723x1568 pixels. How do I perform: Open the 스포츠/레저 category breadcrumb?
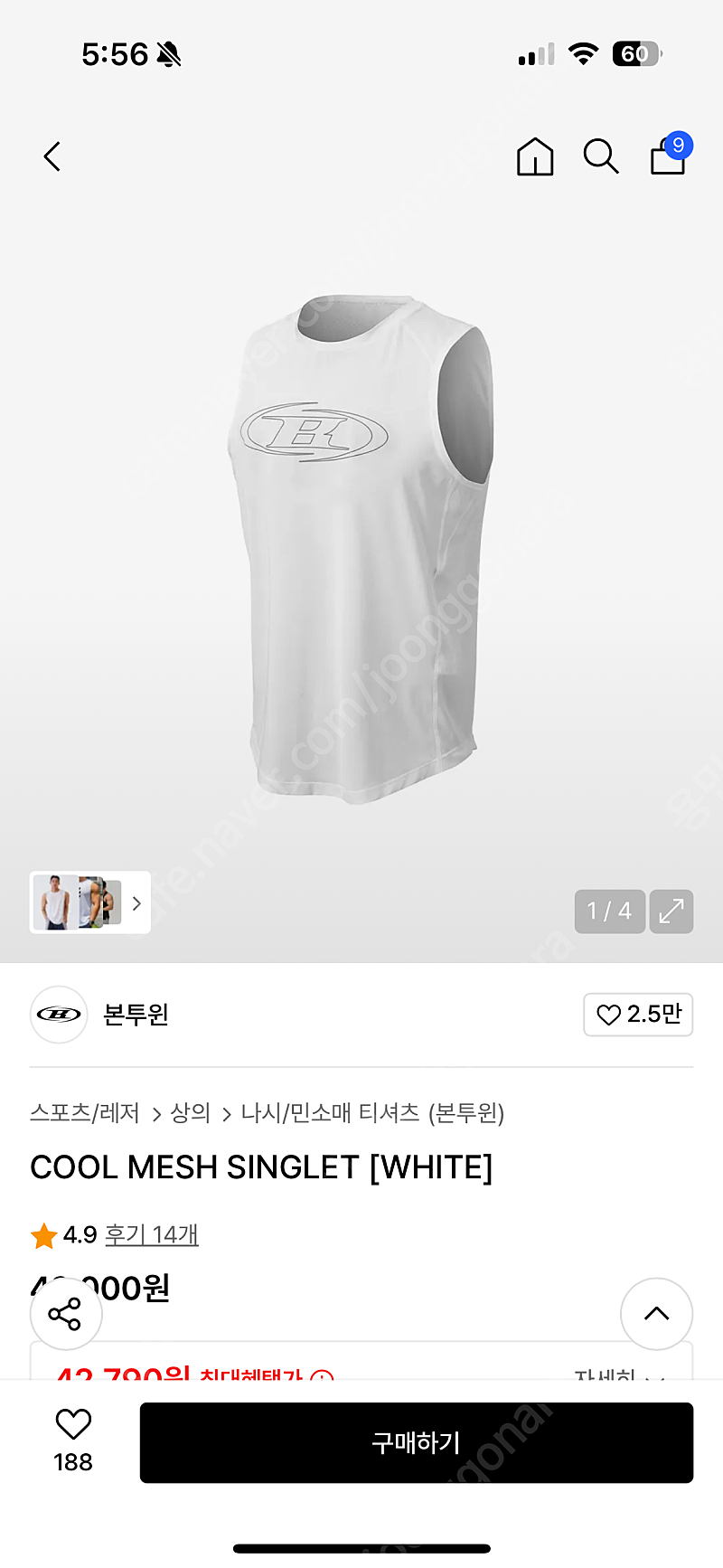[85, 1112]
